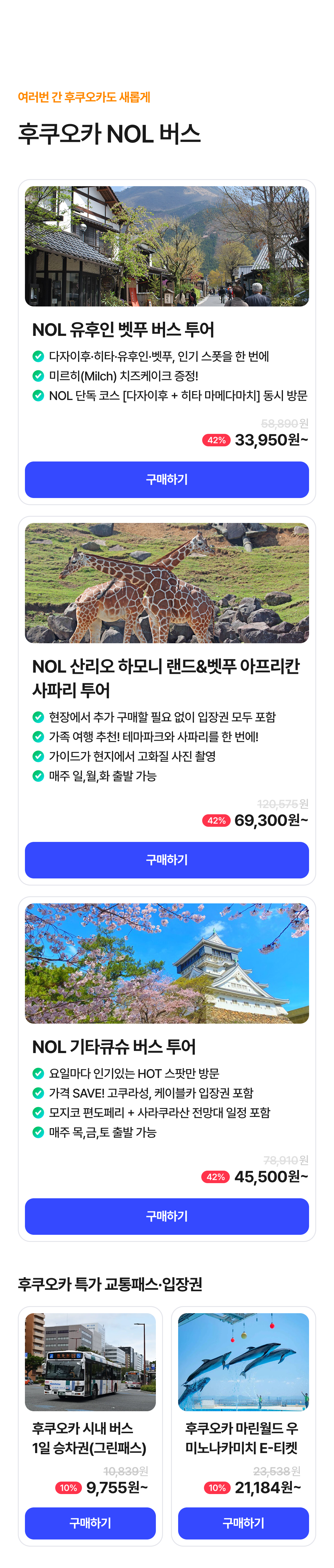
Task: View the giraffe safari tour card
Action: coord(167,583)
